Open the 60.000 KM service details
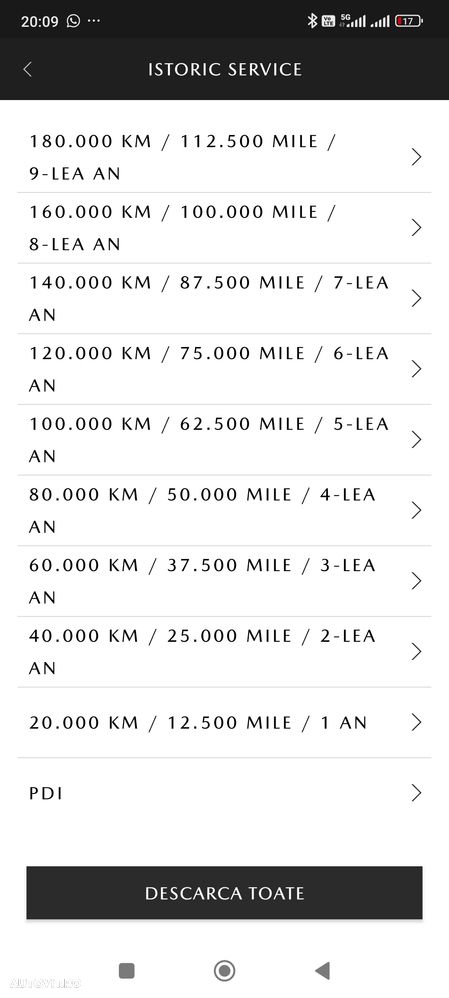Image resolution: width=449 pixels, height=998 pixels. coord(224,581)
